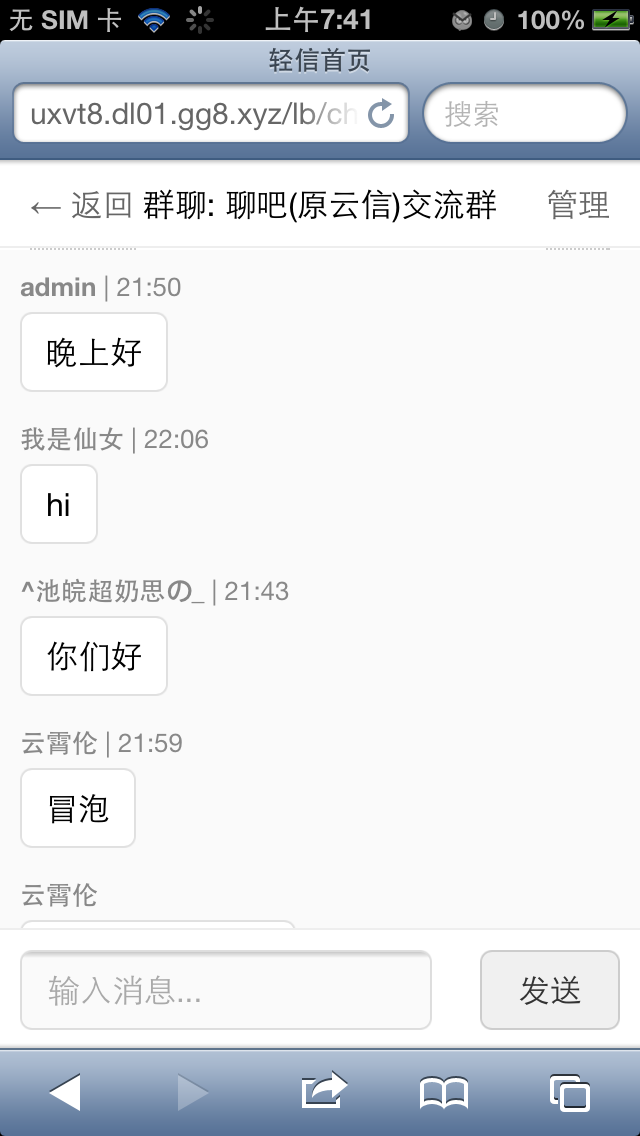Screen dimensions: 640x1136
Task: Show open browser tabs
Action: click(x=570, y=1093)
